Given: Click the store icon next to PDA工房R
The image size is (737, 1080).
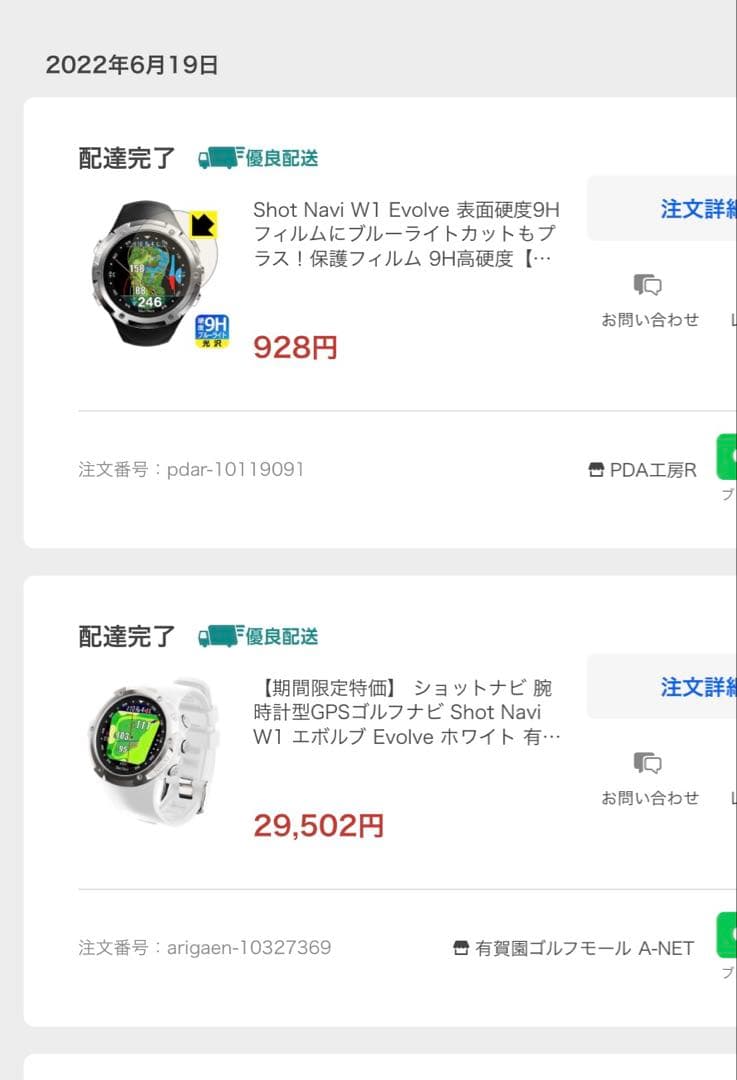Looking at the screenshot, I should tap(597, 469).
